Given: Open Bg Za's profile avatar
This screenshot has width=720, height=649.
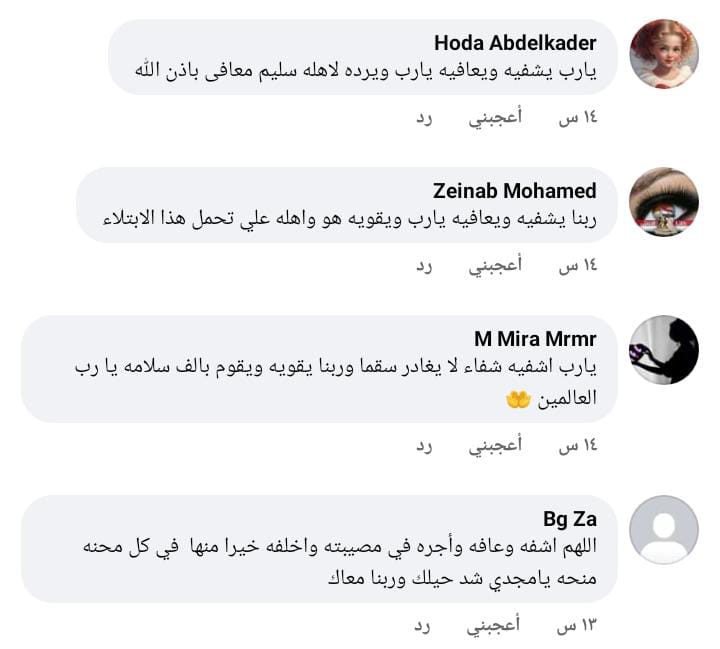Looking at the screenshot, I should 663,530.
